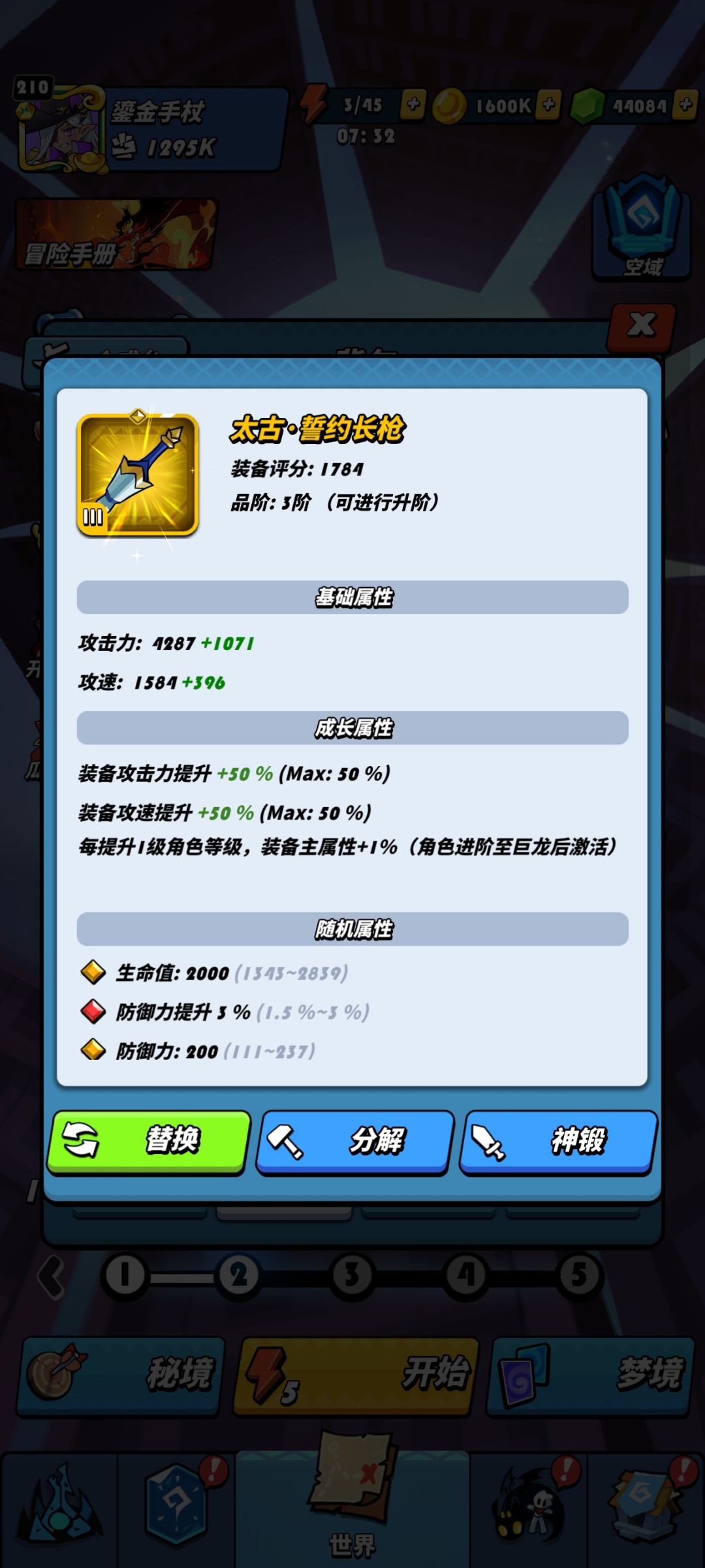Open the black cat characters tab

coord(529,1509)
